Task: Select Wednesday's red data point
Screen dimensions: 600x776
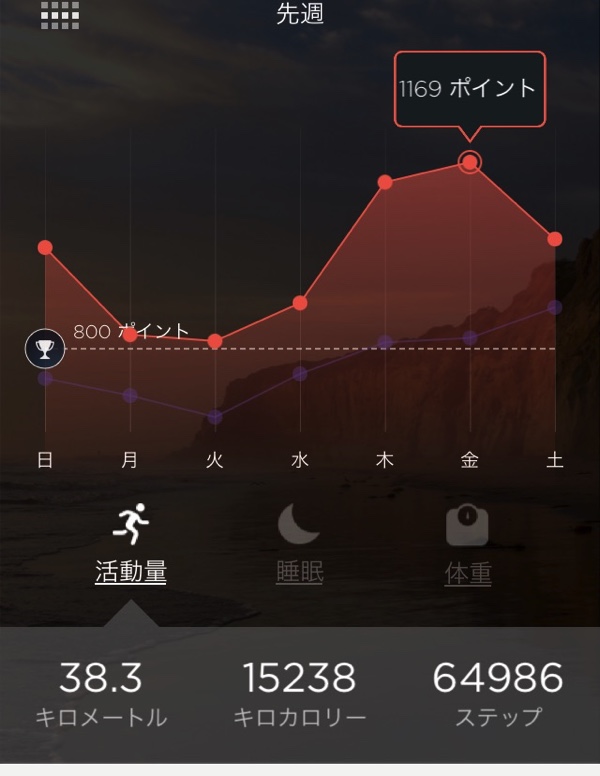Action: [x=300, y=302]
